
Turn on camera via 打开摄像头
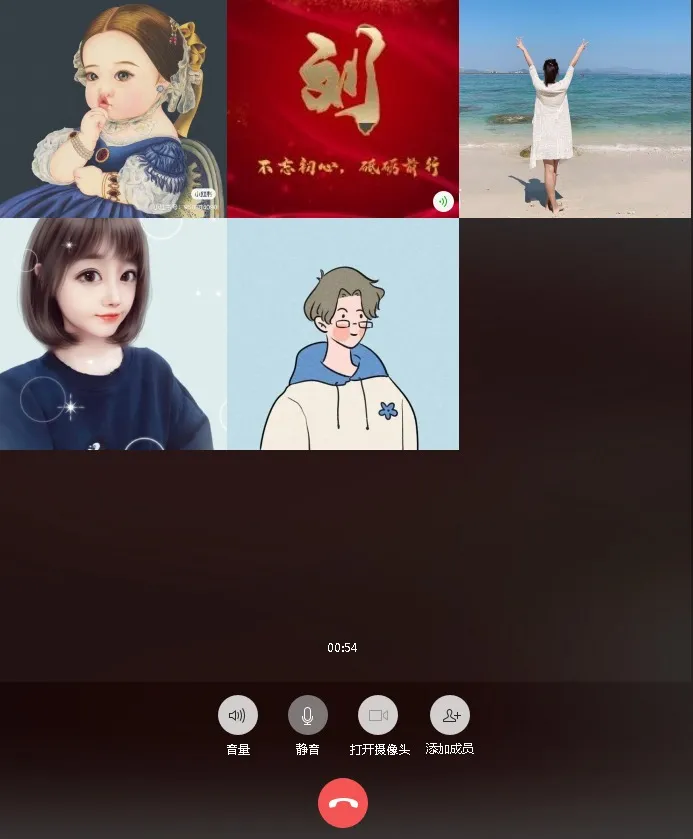(378, 715)
